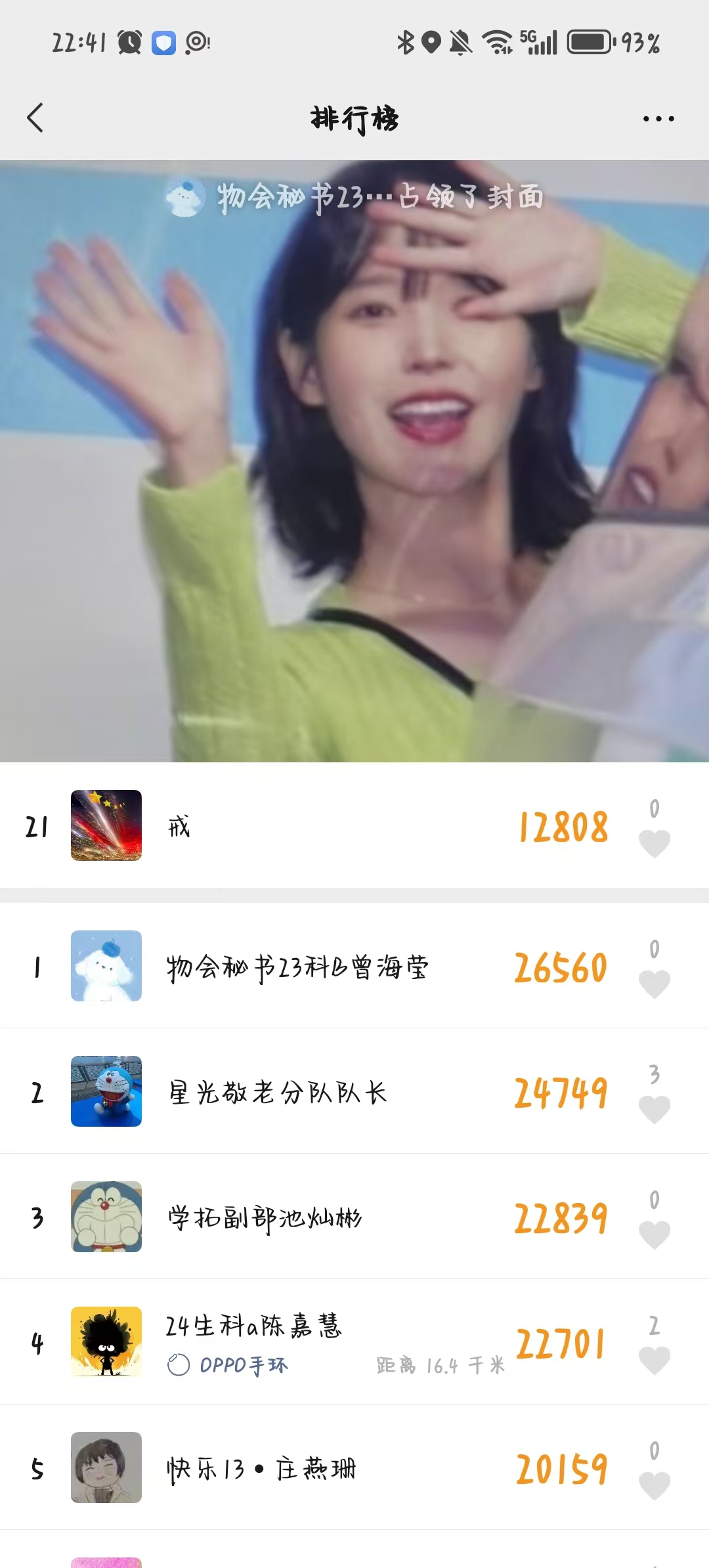
Task: Like 24生科a陈嘉慧's 22701 steps
Action: click(x=655, y=1360)
